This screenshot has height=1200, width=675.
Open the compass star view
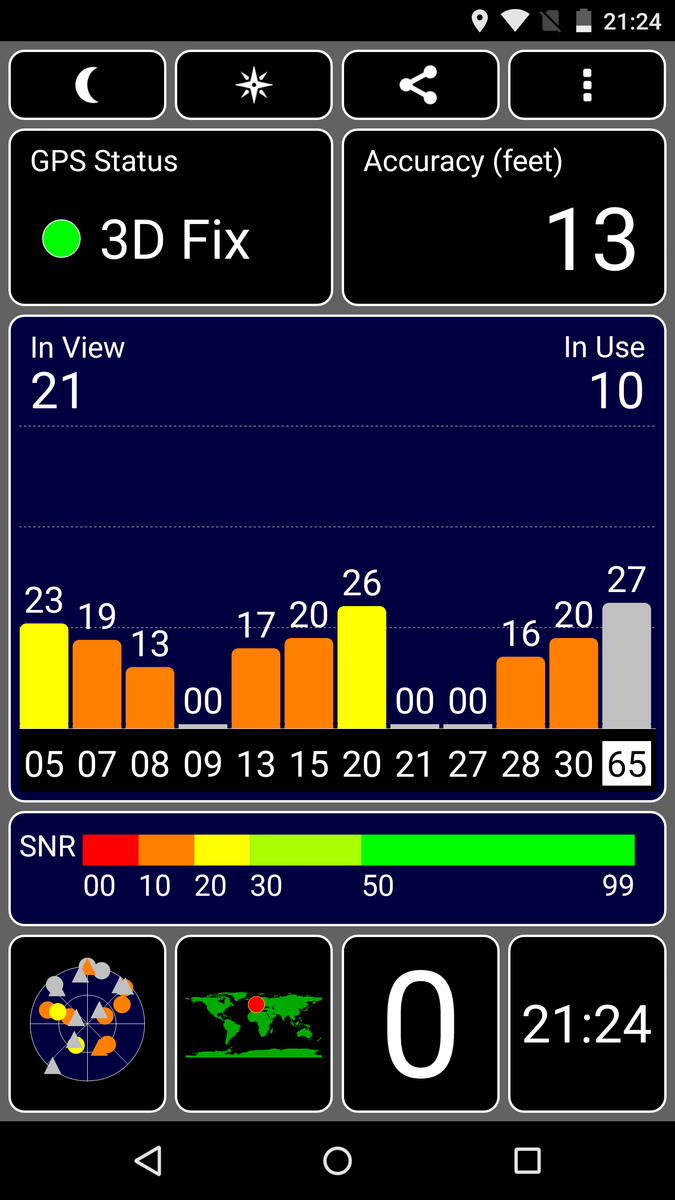[x=253, y=85]
